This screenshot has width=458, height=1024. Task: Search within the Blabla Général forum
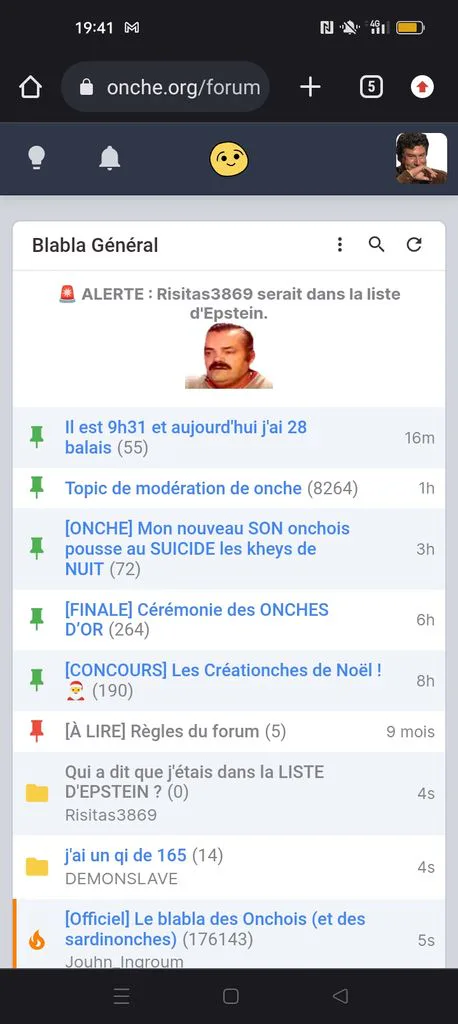click(x=376, y=245)
